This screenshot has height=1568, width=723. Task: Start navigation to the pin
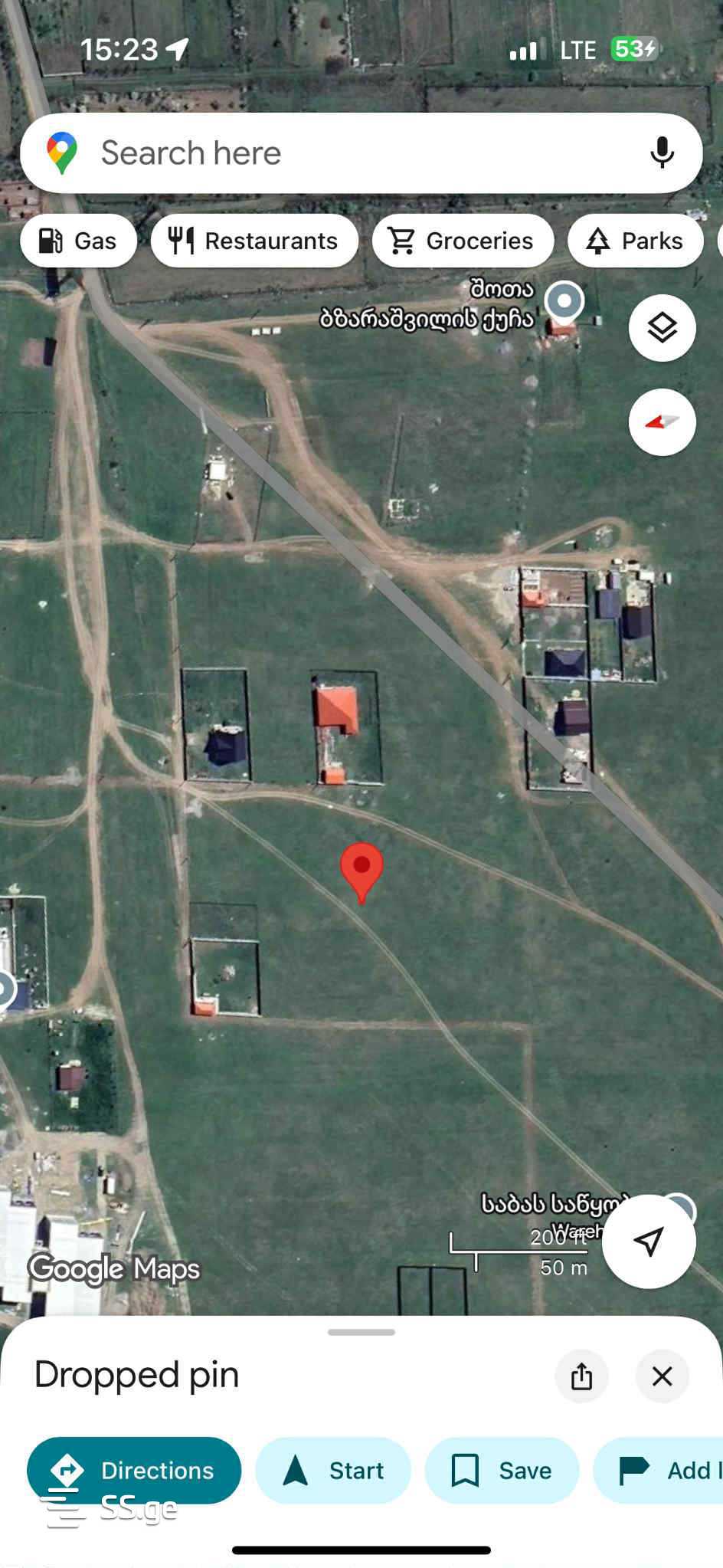[x=333, y=1470]
